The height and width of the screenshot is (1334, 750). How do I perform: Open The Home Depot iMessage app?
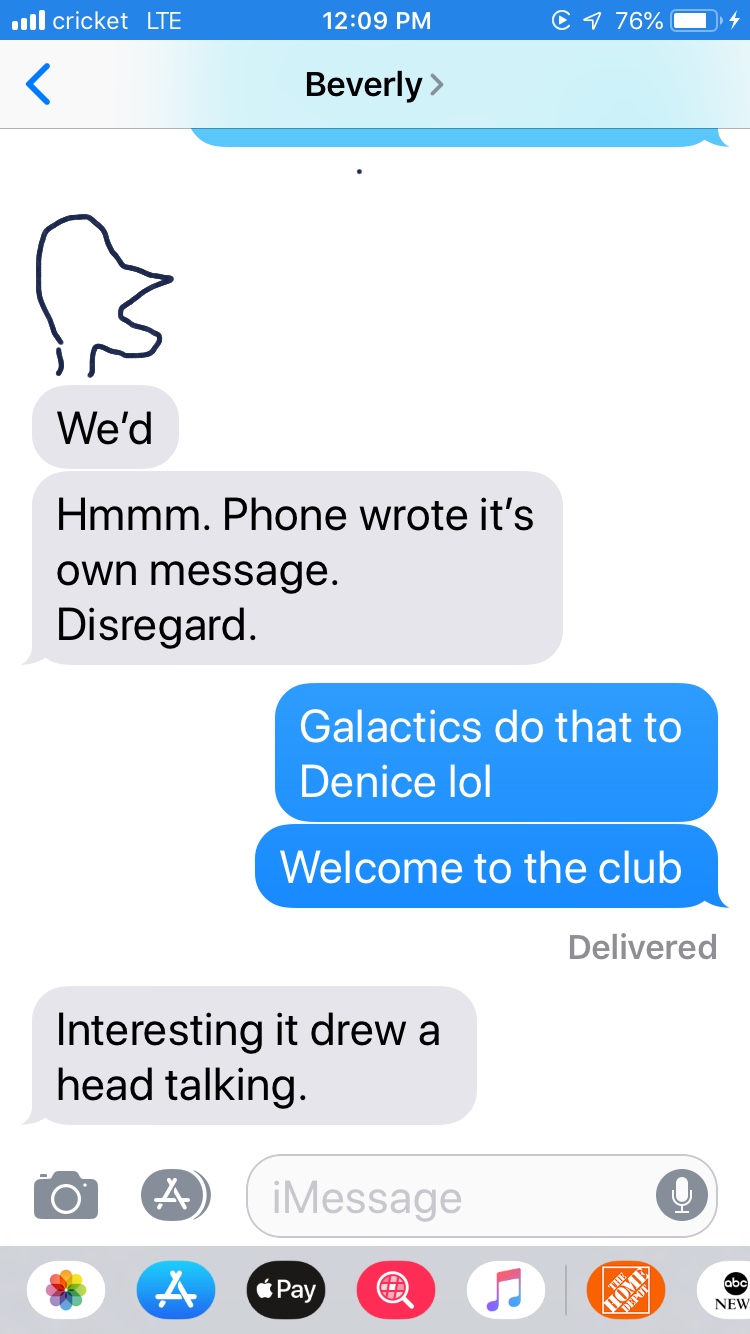[x=626, y=1290]
